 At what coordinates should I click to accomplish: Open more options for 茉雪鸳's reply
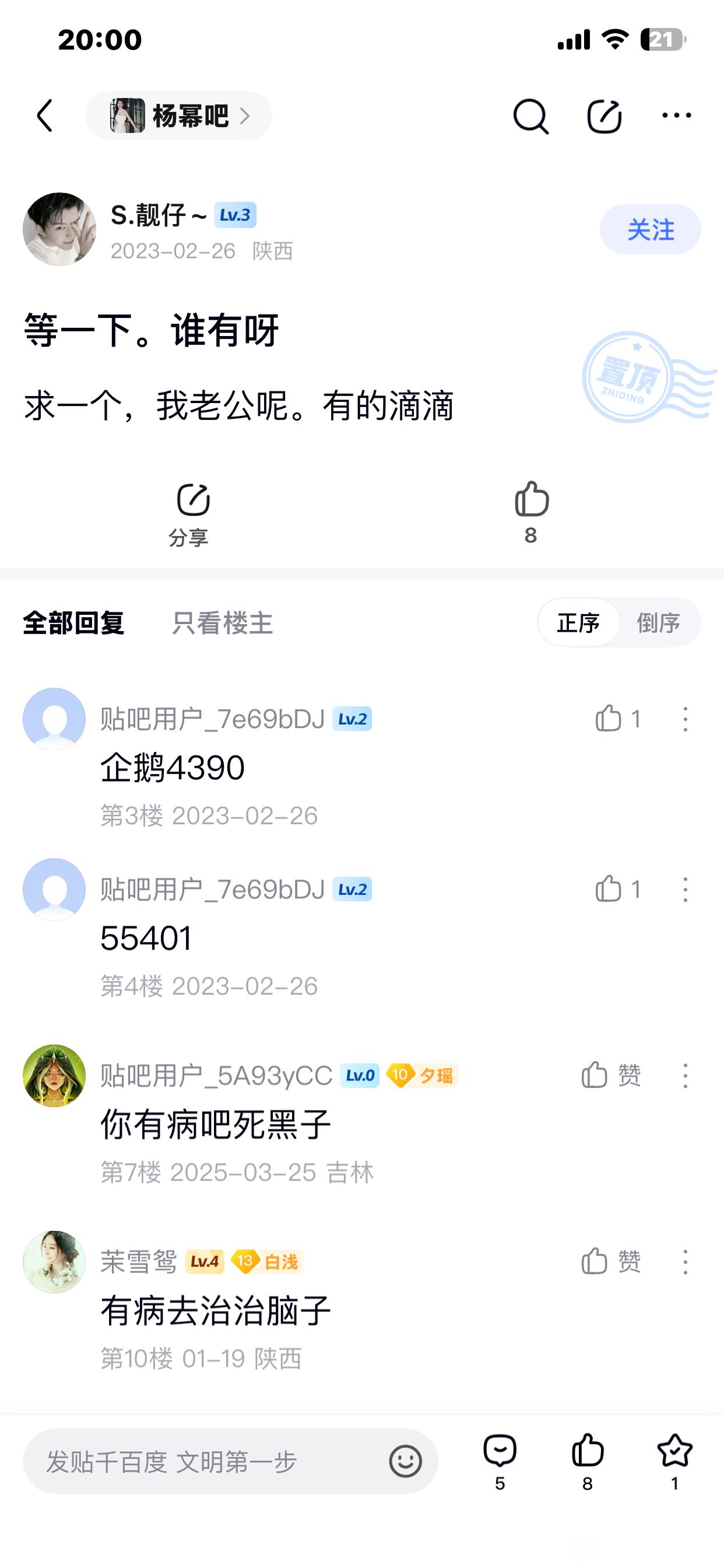685,1262
